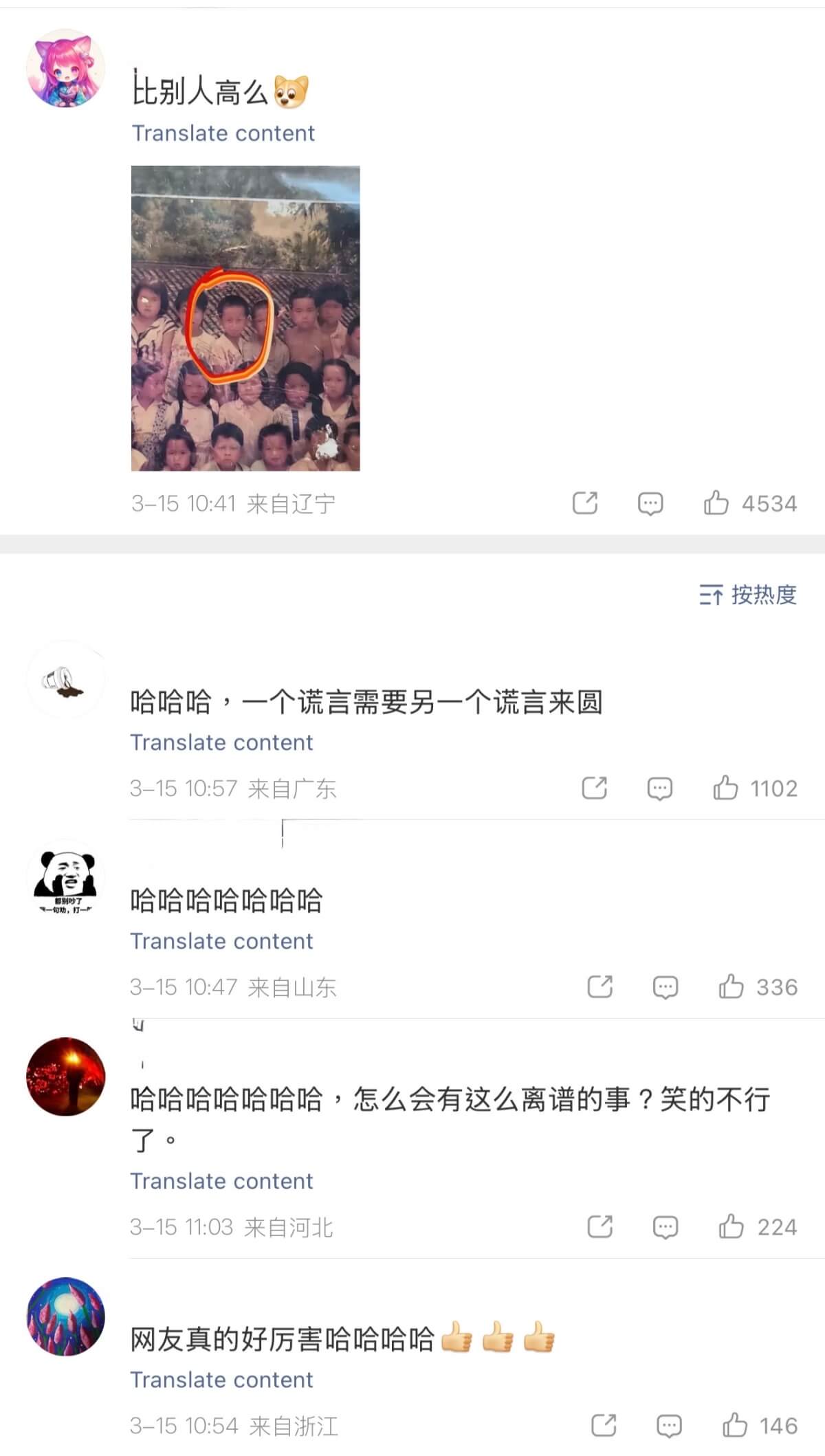Reply to the comment from 山东
825x1456 pixels.
coord(665,987)
